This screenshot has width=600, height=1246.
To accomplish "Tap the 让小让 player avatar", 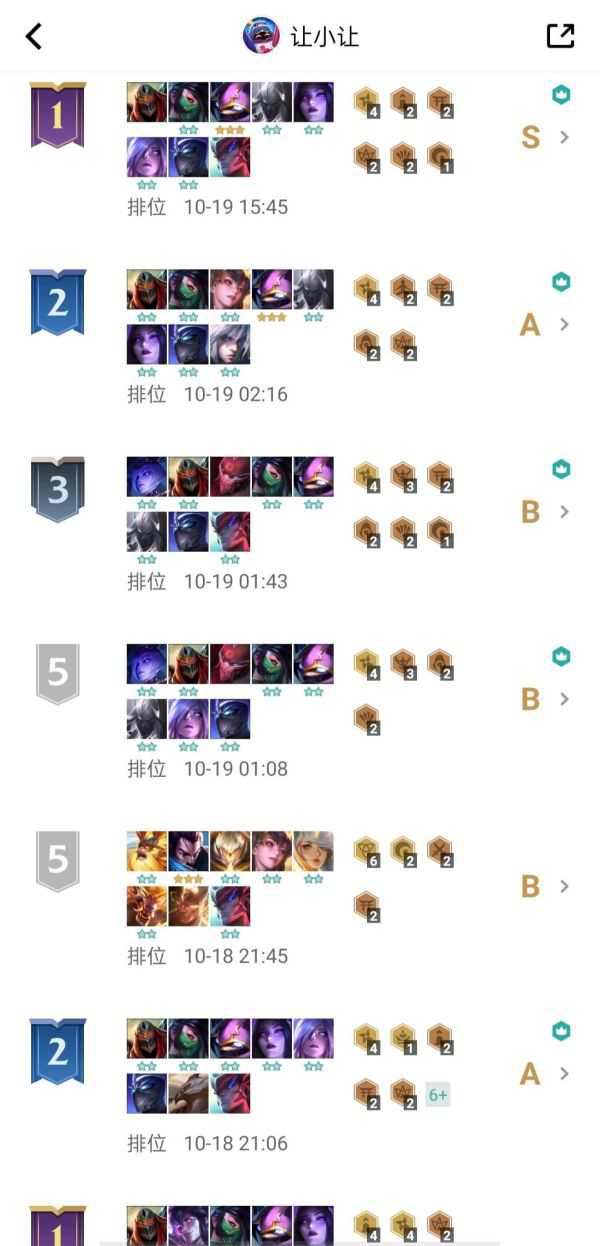I will pos(261,36).
